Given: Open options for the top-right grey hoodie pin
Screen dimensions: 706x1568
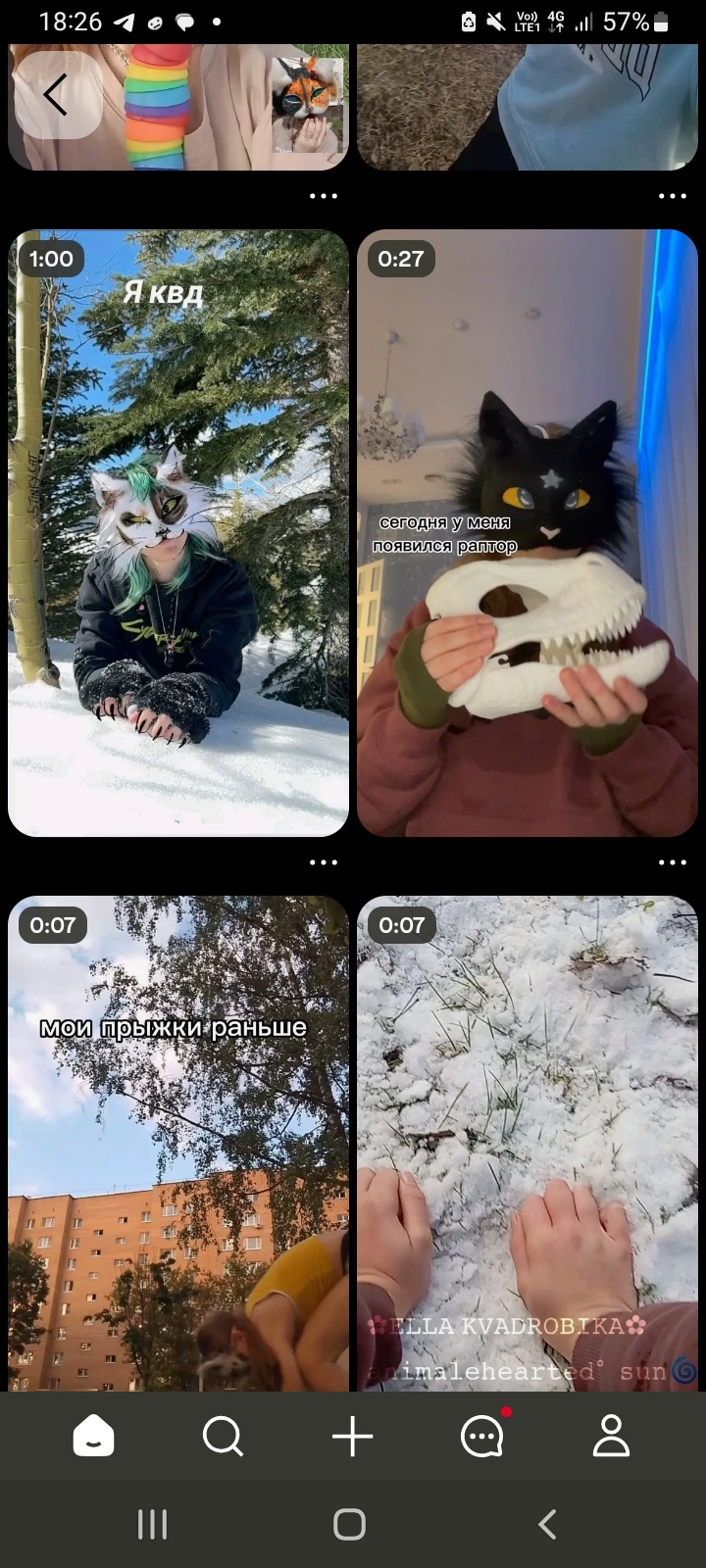Looking at the screenshot, I should 672,196.
